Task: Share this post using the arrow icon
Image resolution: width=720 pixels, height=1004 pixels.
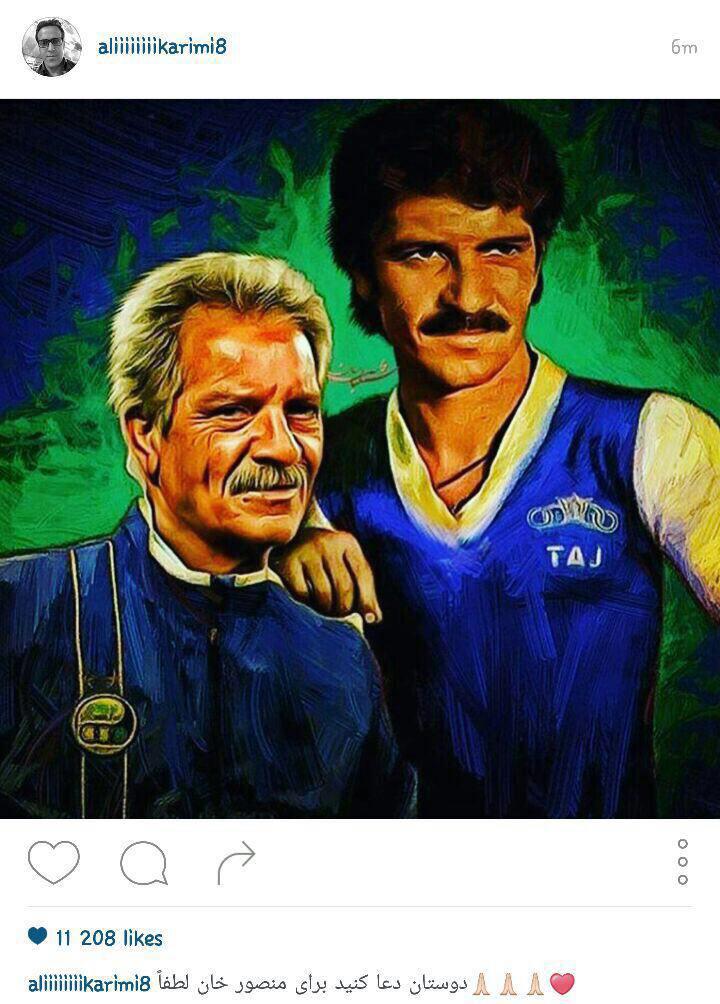Action: (x=236, y=862)
